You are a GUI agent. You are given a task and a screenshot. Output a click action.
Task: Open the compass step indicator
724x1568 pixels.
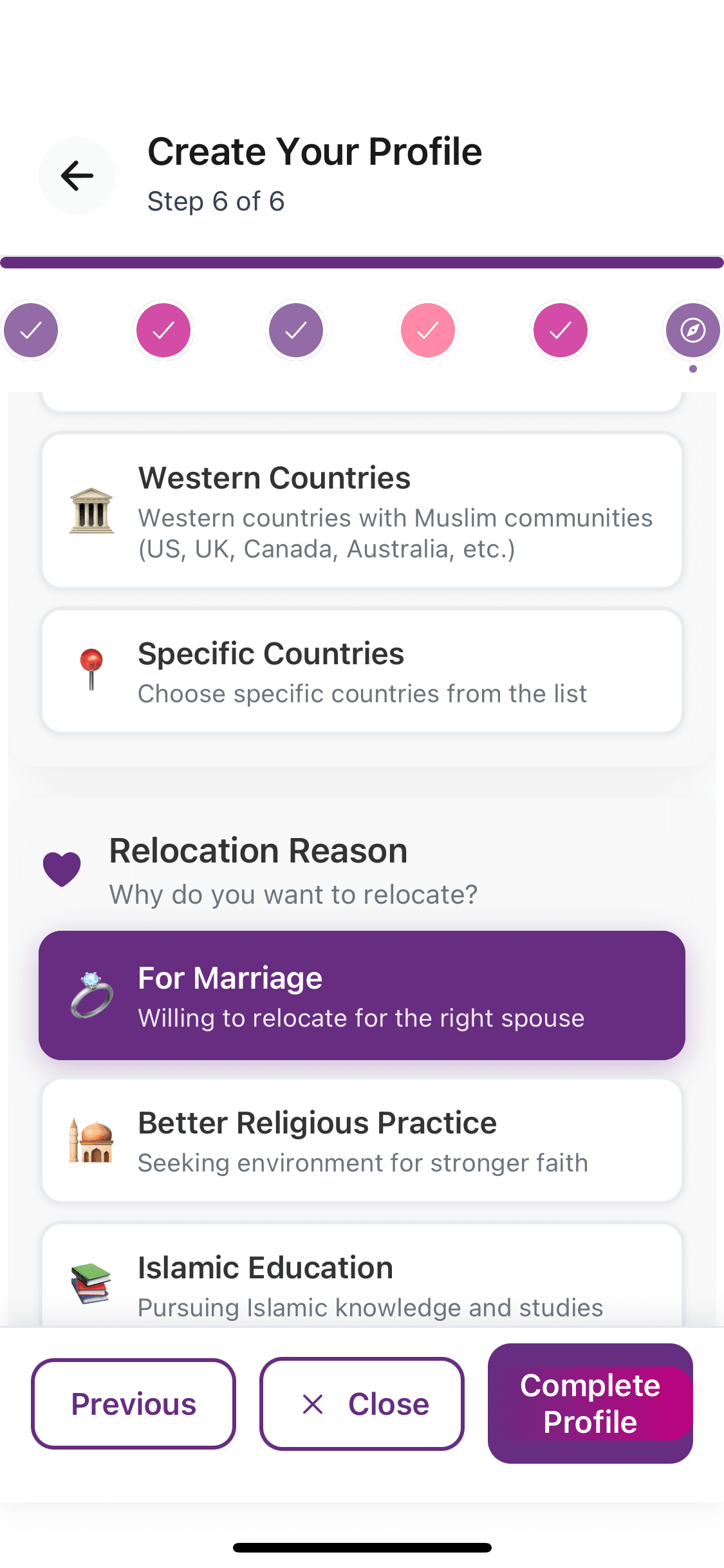point(692,330)
